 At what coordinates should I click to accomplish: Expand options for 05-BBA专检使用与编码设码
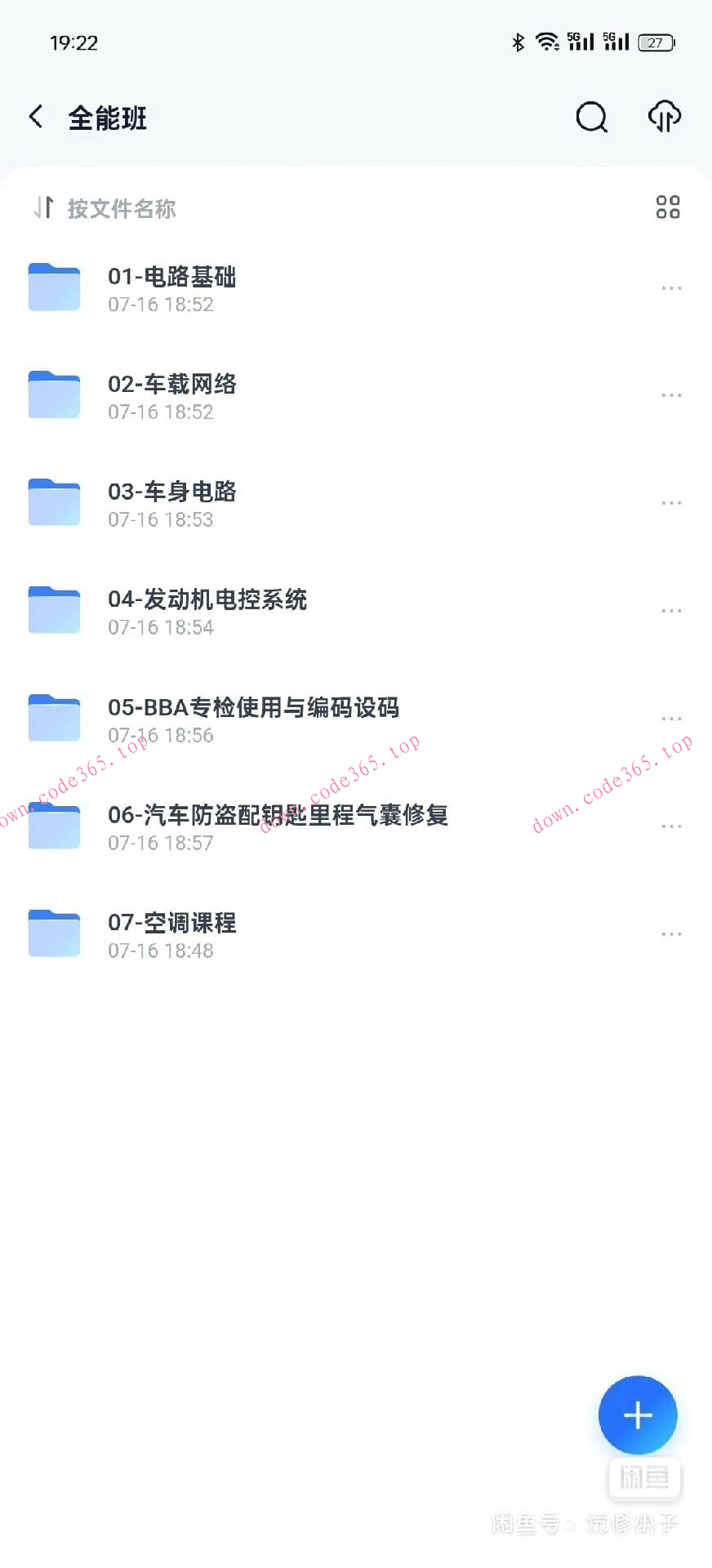pyautogui.click(x=671, y=718)
